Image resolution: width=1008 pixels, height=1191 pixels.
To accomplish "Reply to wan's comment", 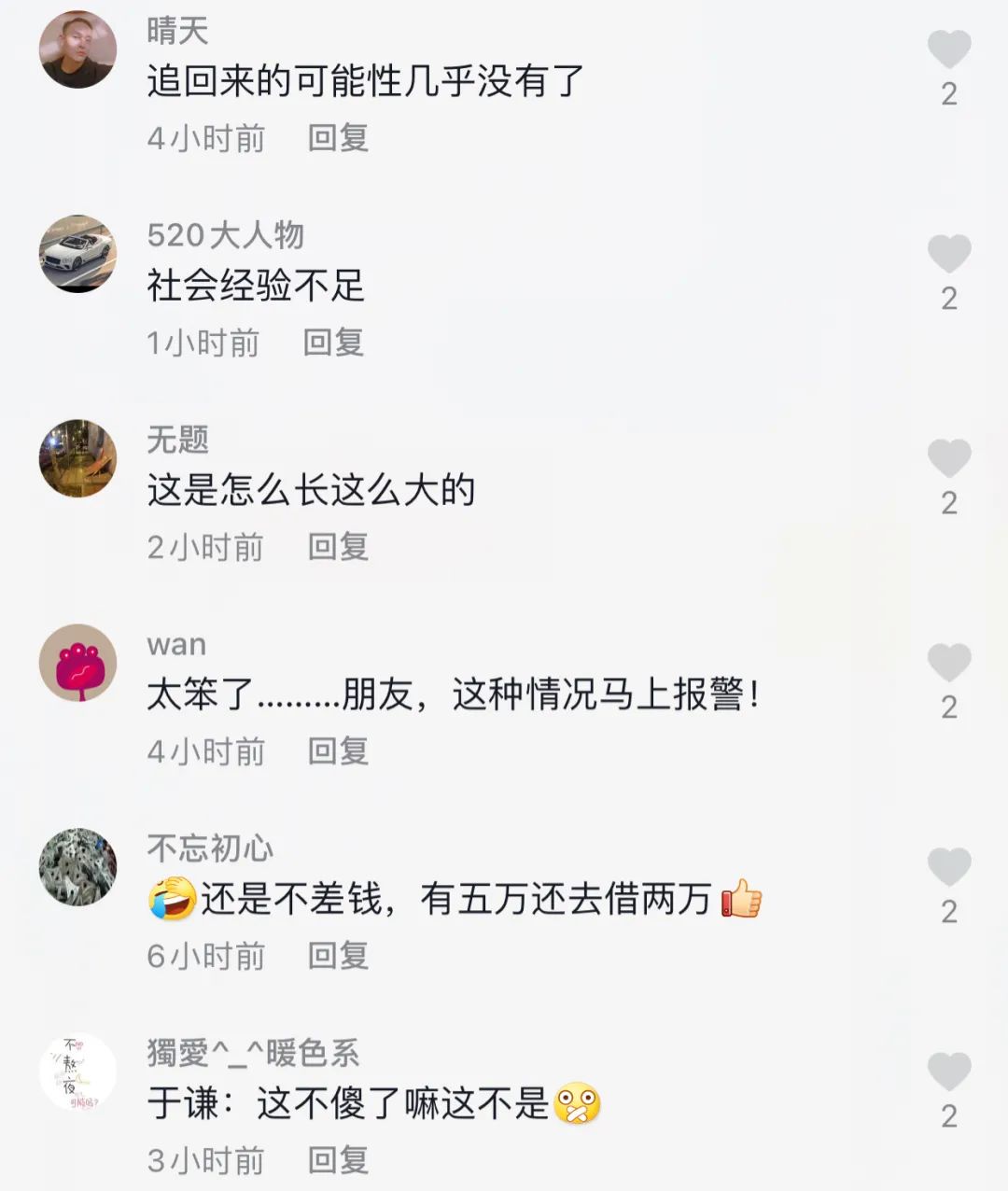I will [338, 751].
